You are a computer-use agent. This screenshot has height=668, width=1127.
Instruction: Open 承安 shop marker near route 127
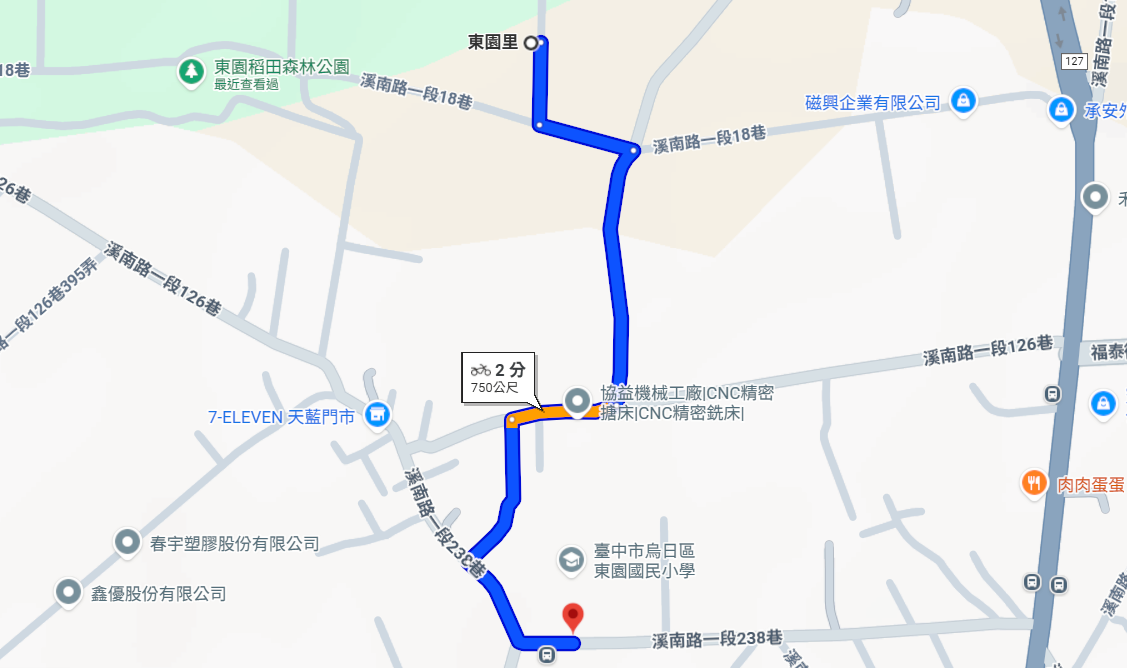click(1061, 110)
